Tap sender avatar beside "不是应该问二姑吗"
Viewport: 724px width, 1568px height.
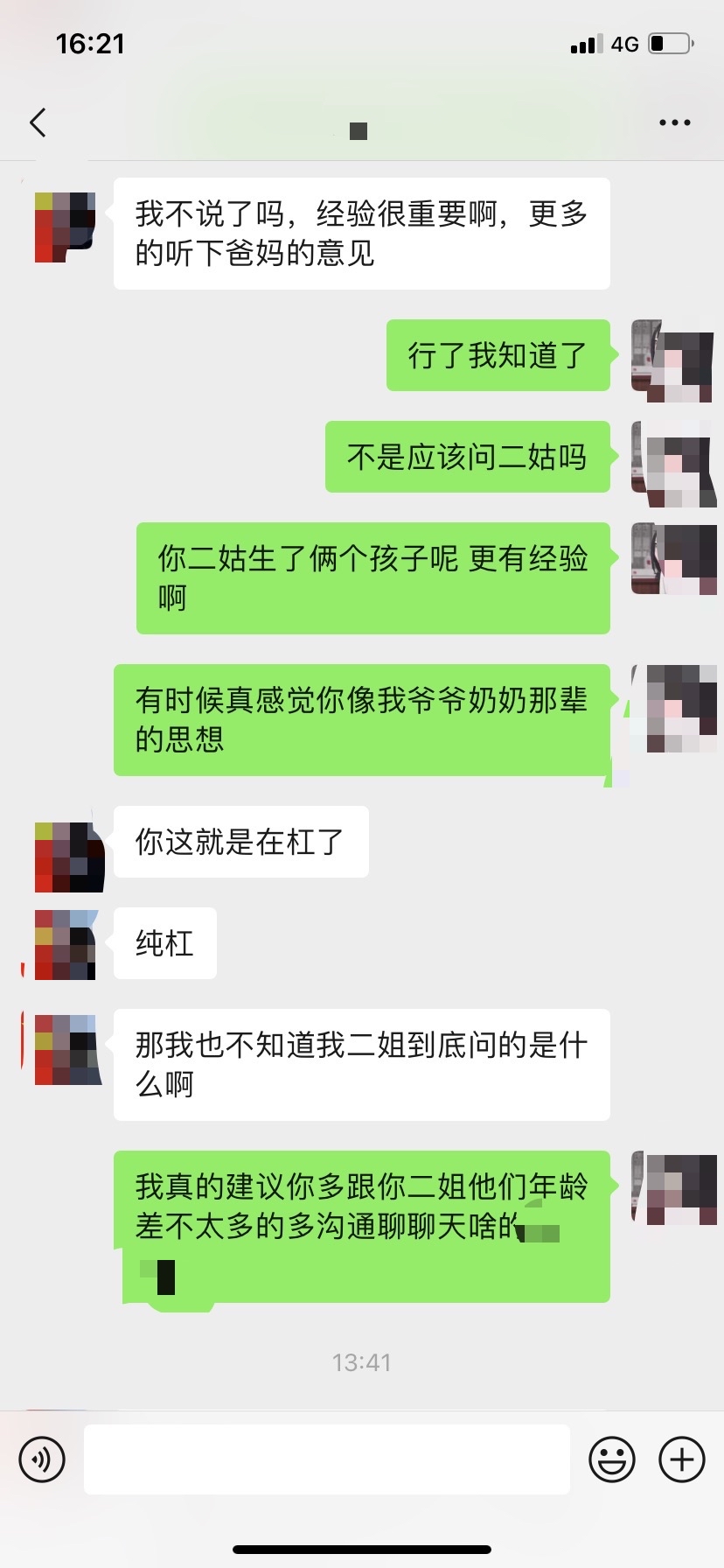pos(672,463)
